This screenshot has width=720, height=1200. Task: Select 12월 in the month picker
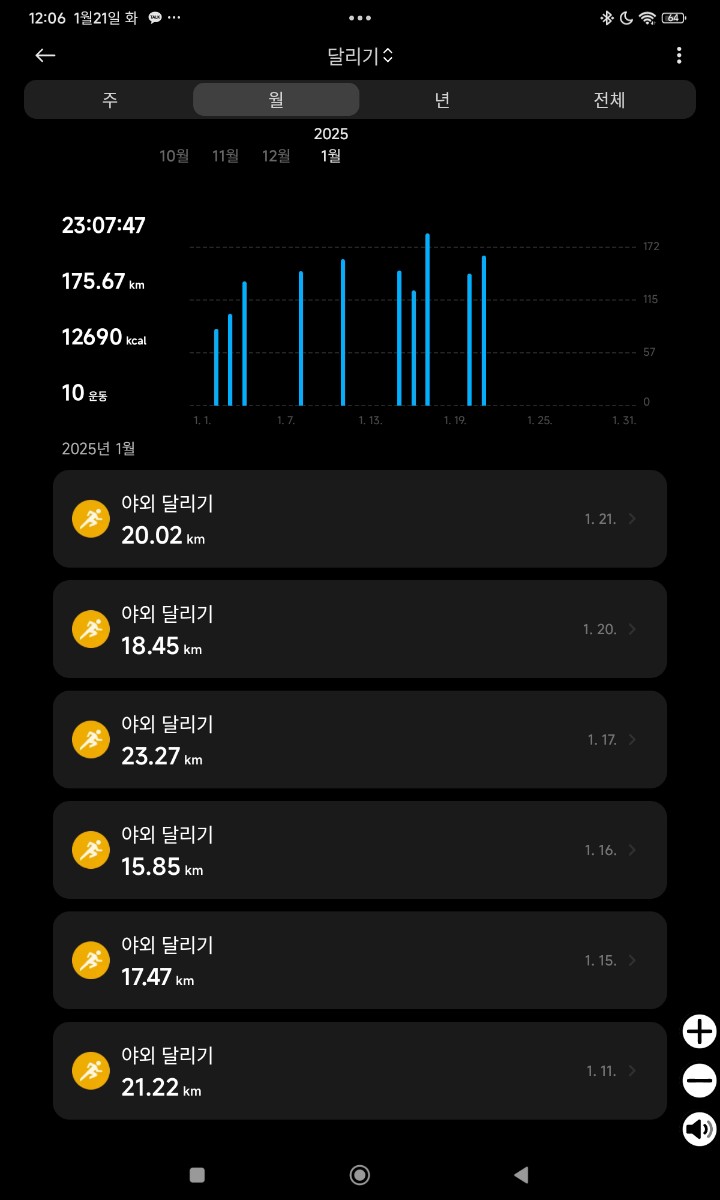click(276, 156)
